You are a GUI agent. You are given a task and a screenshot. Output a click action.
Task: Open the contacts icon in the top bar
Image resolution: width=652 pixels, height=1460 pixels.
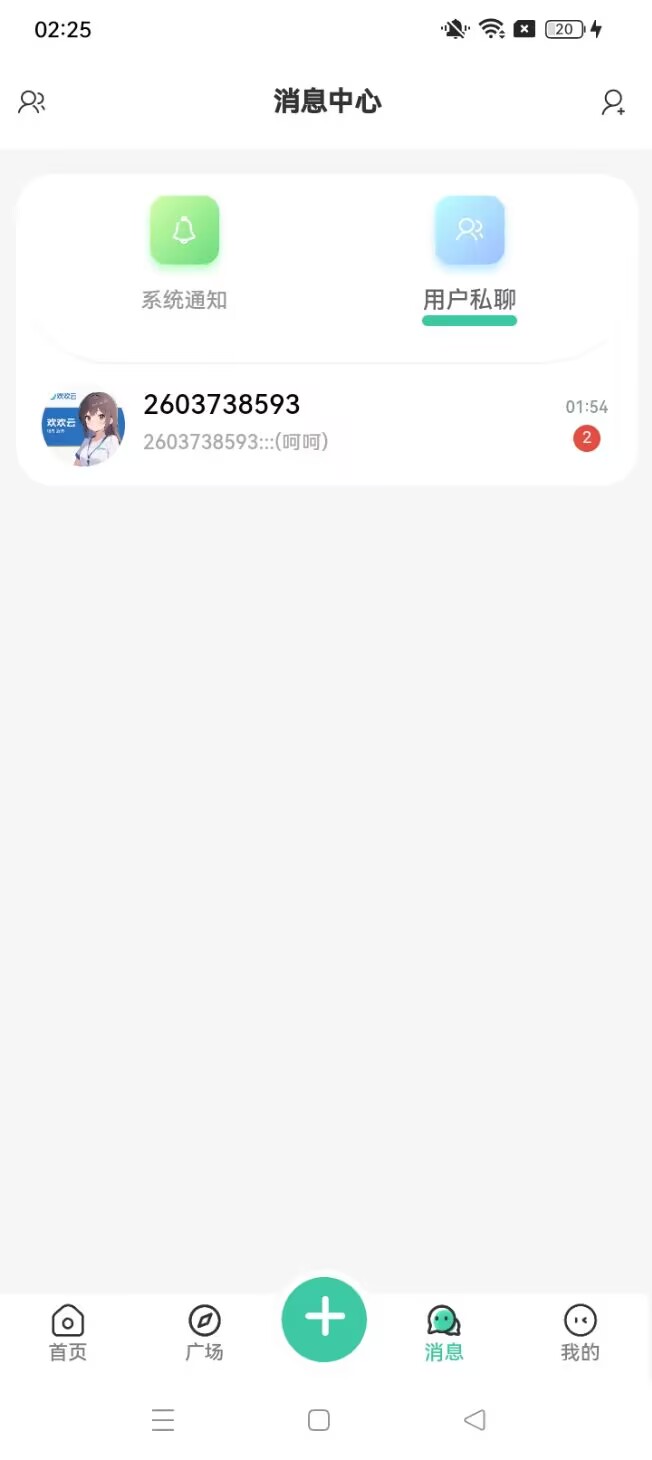(x=32, y=102)
